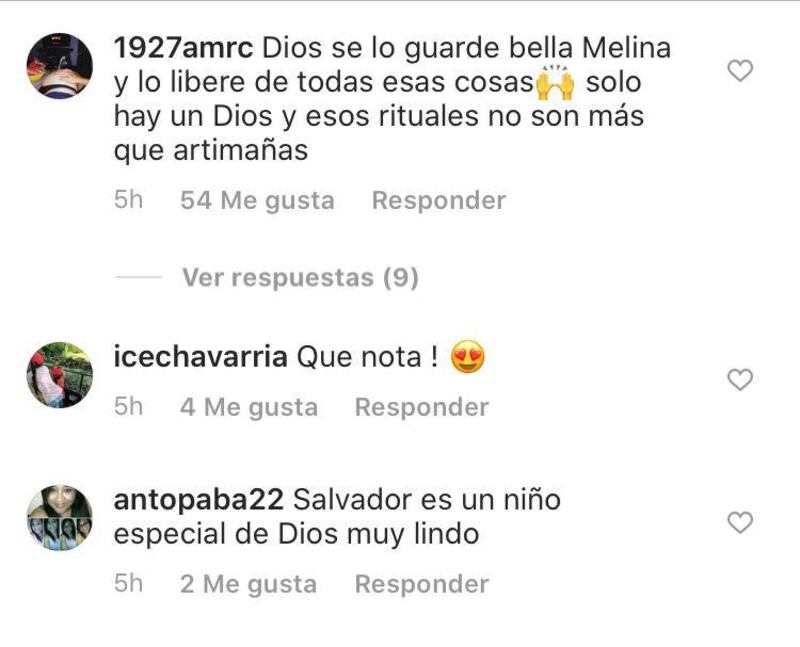Like the comment by 1927amrc

[x=739, y=71]
